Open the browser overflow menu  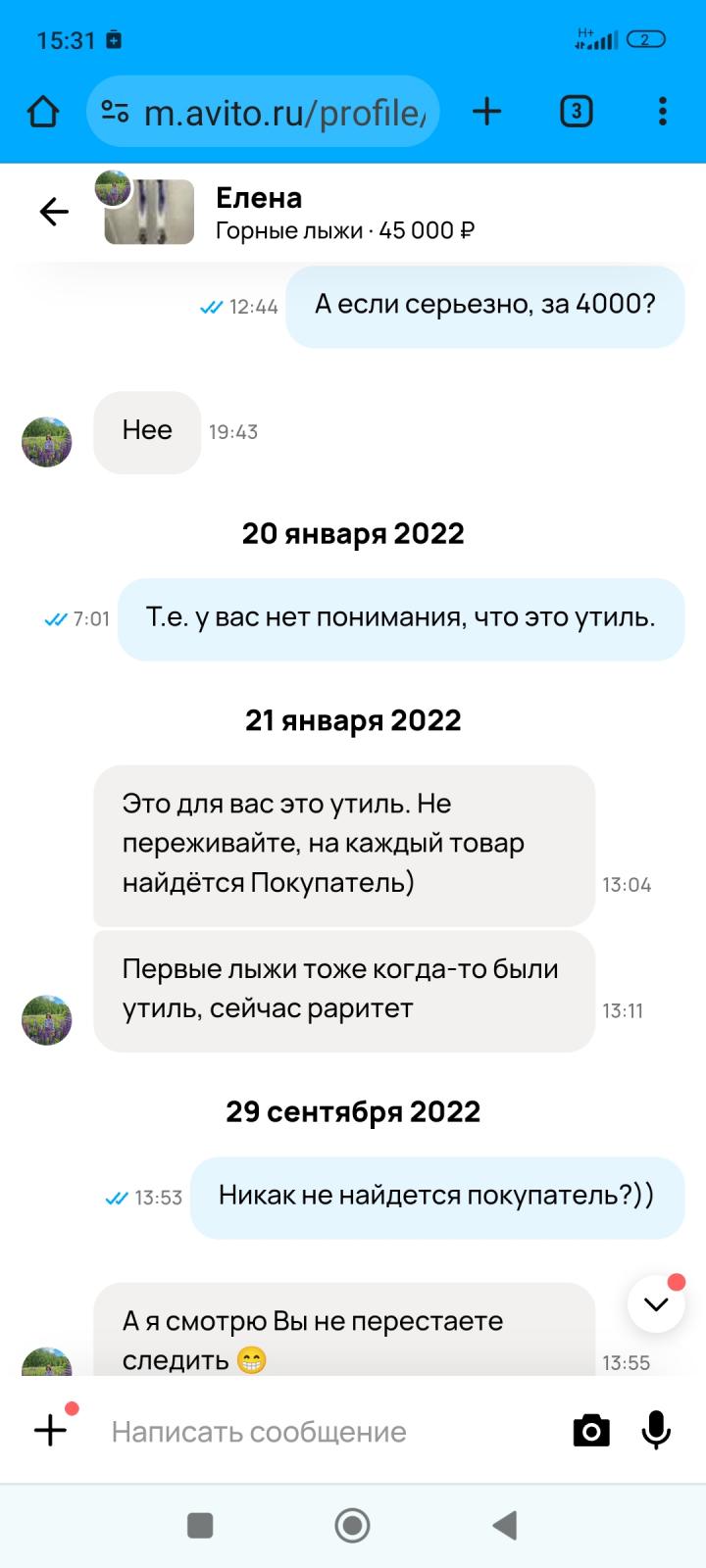pos(663,112)
